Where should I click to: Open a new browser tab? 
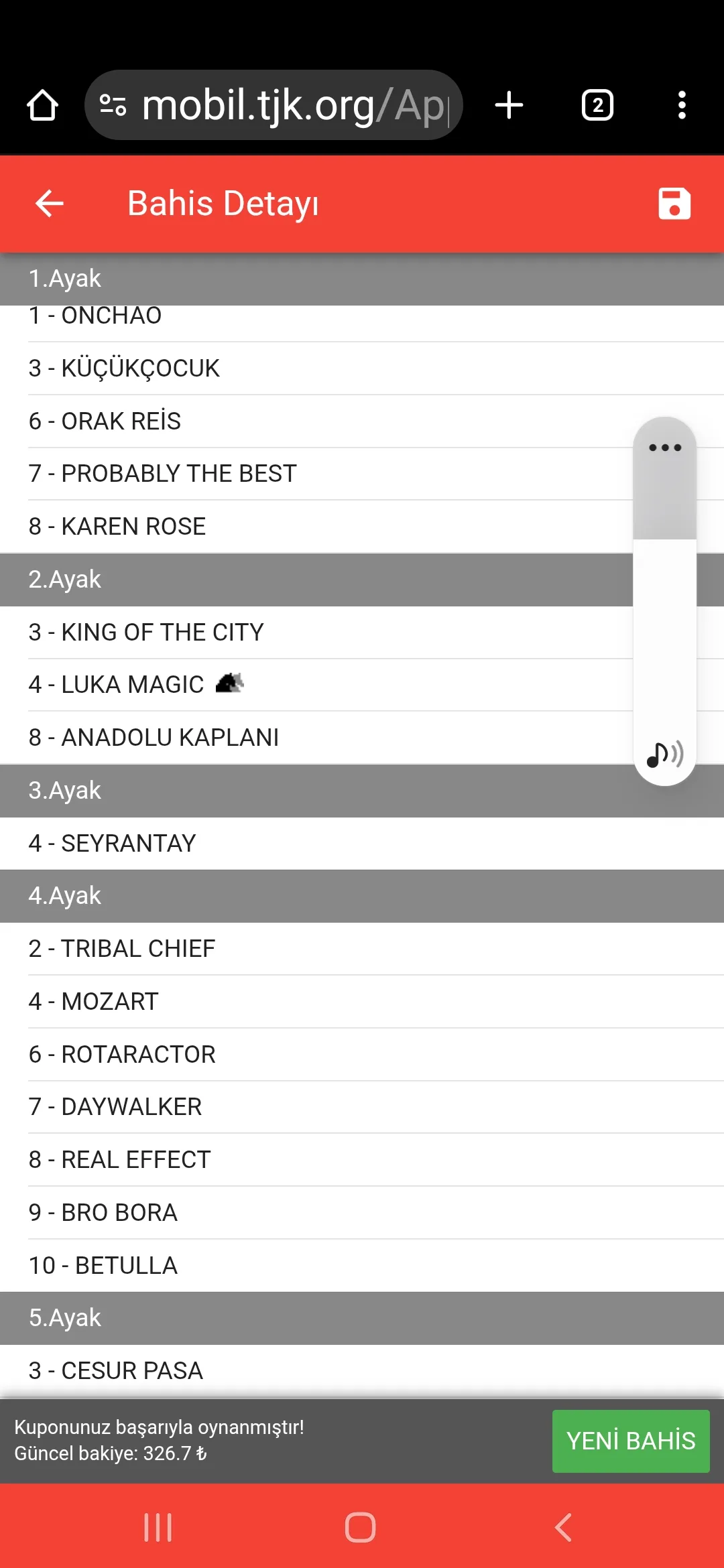click(509, 105)
